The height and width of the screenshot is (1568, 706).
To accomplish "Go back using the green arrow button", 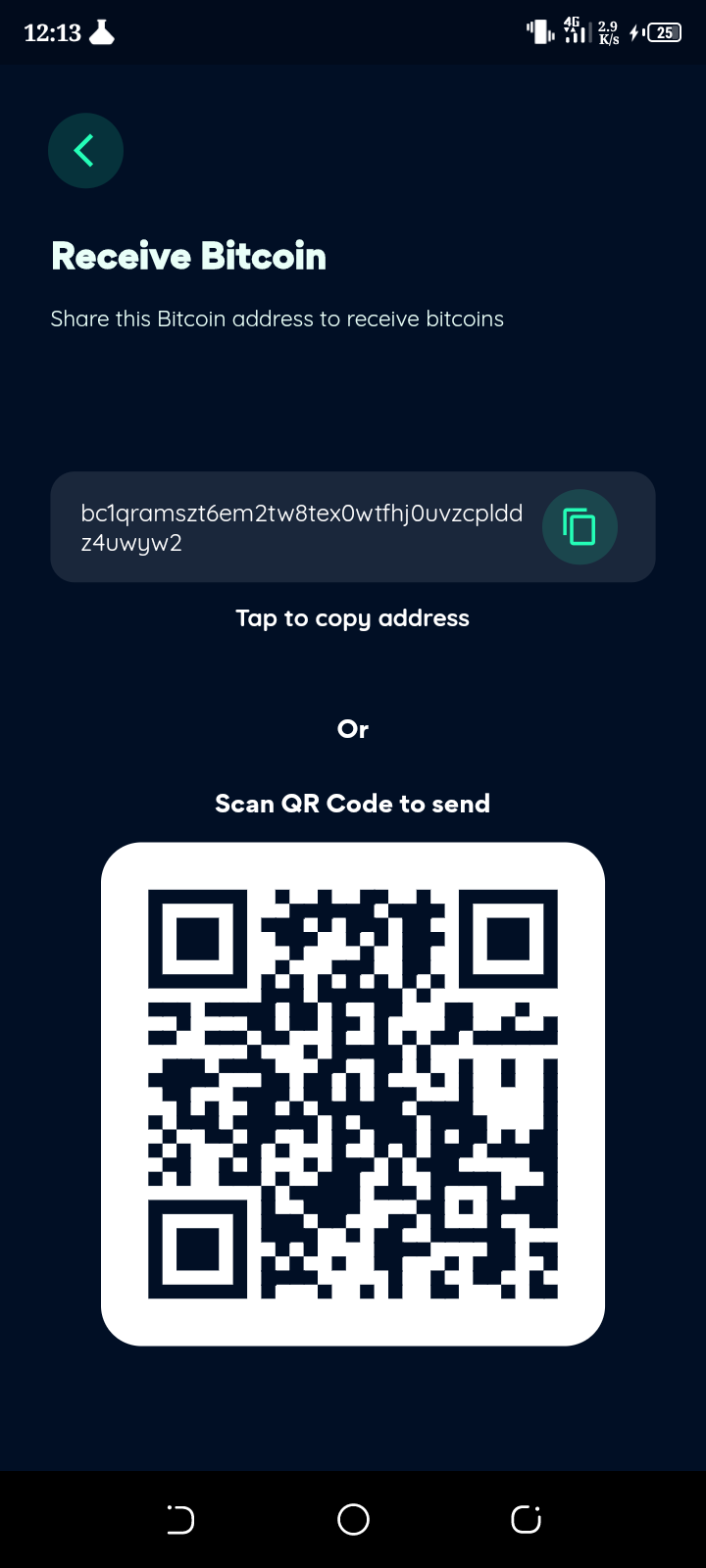I will coord(85,151).
